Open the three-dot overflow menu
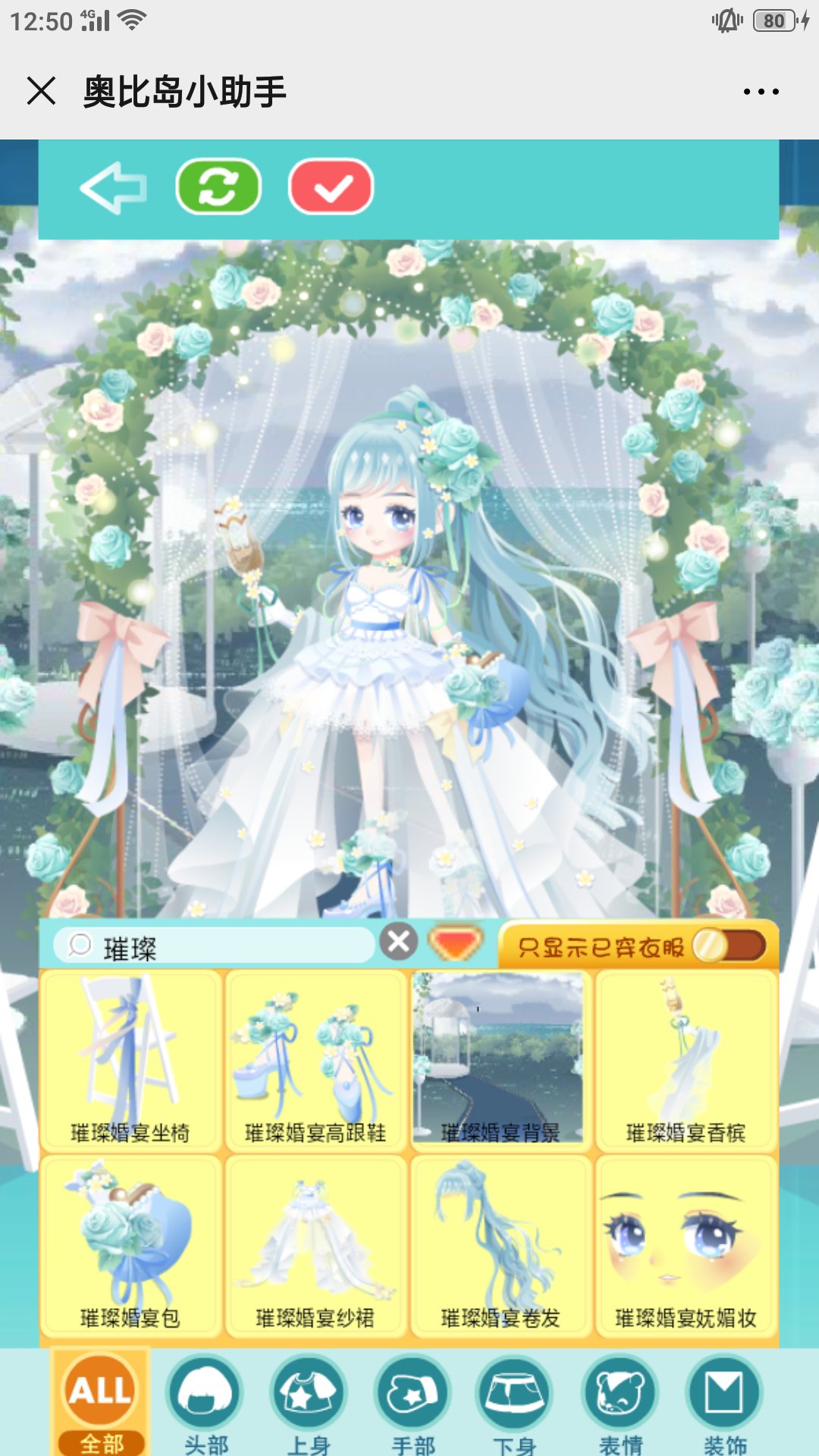The image size is (819, 1456). [761, 92]
